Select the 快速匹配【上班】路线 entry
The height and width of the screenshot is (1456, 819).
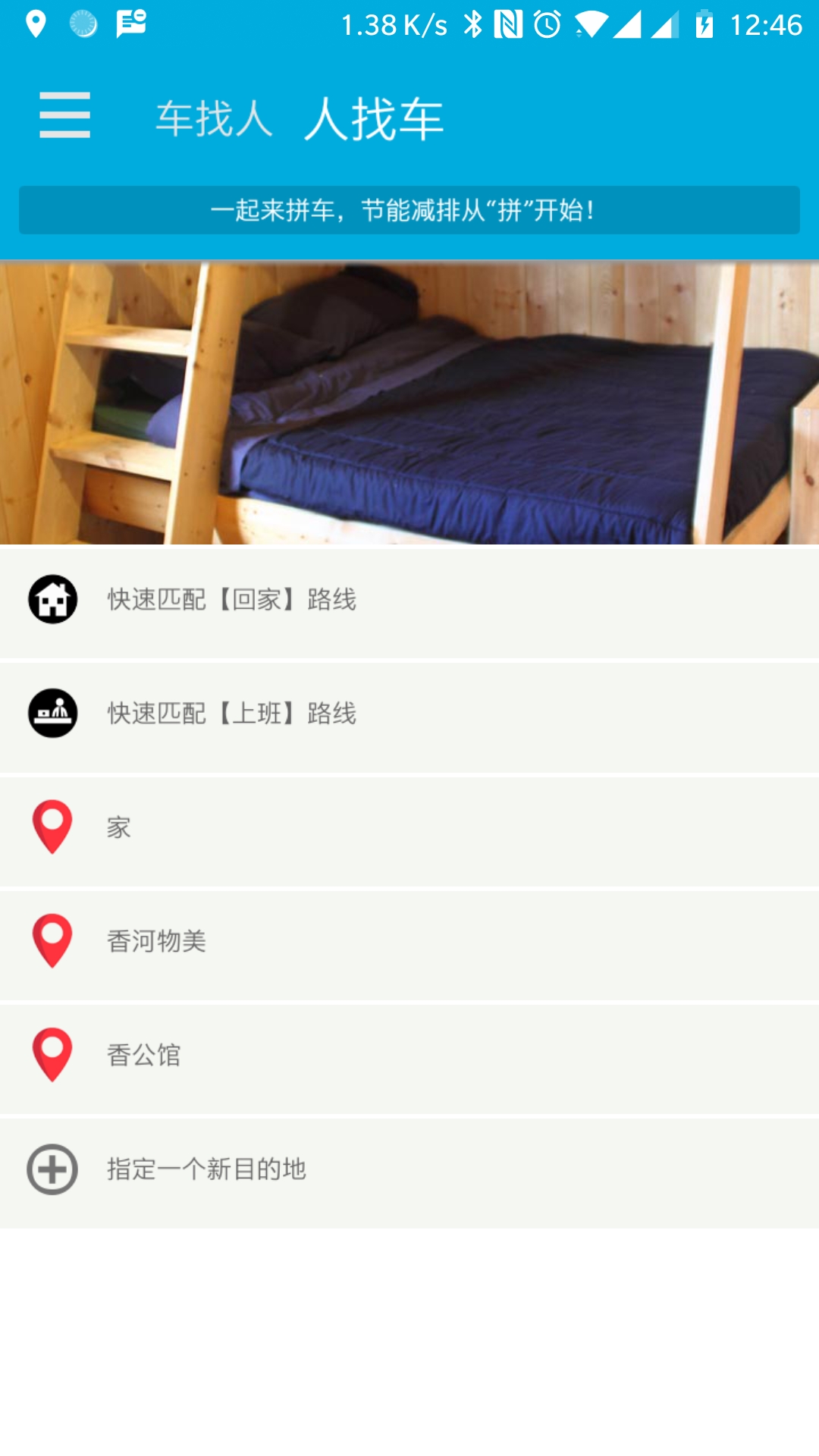point(231,713)
